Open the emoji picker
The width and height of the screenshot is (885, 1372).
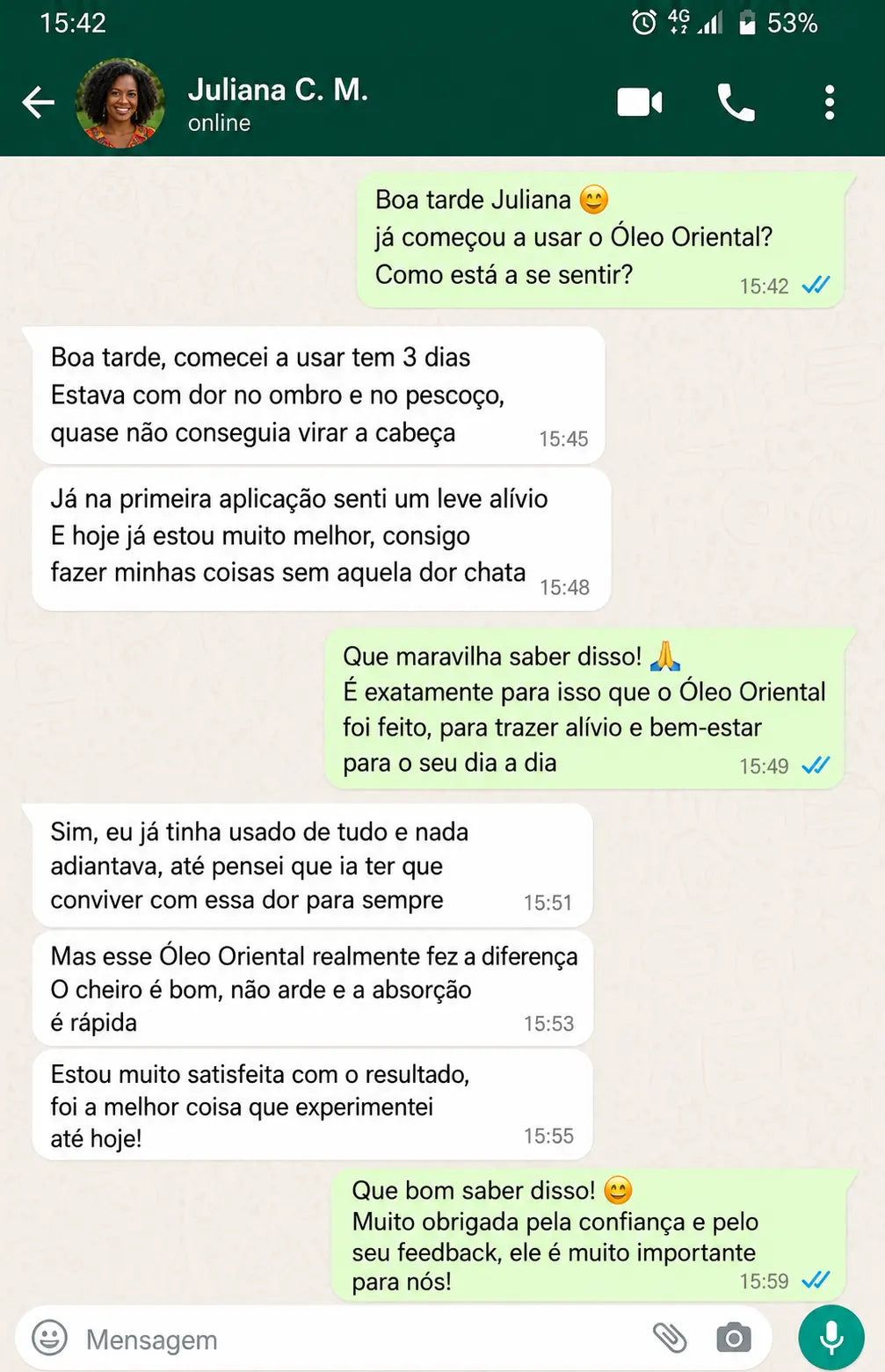tap(49, 1338)
